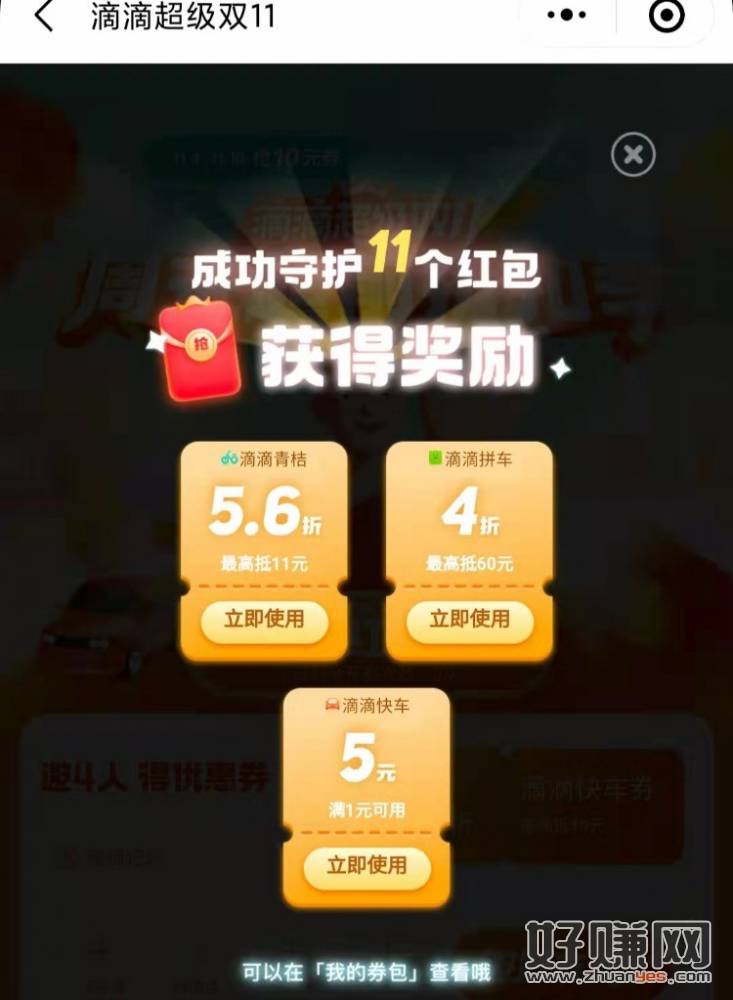Open the mini program's three-dot menu
This screenshot has height=1000, width=733.
pyautogui.click(x=568, y=15)
